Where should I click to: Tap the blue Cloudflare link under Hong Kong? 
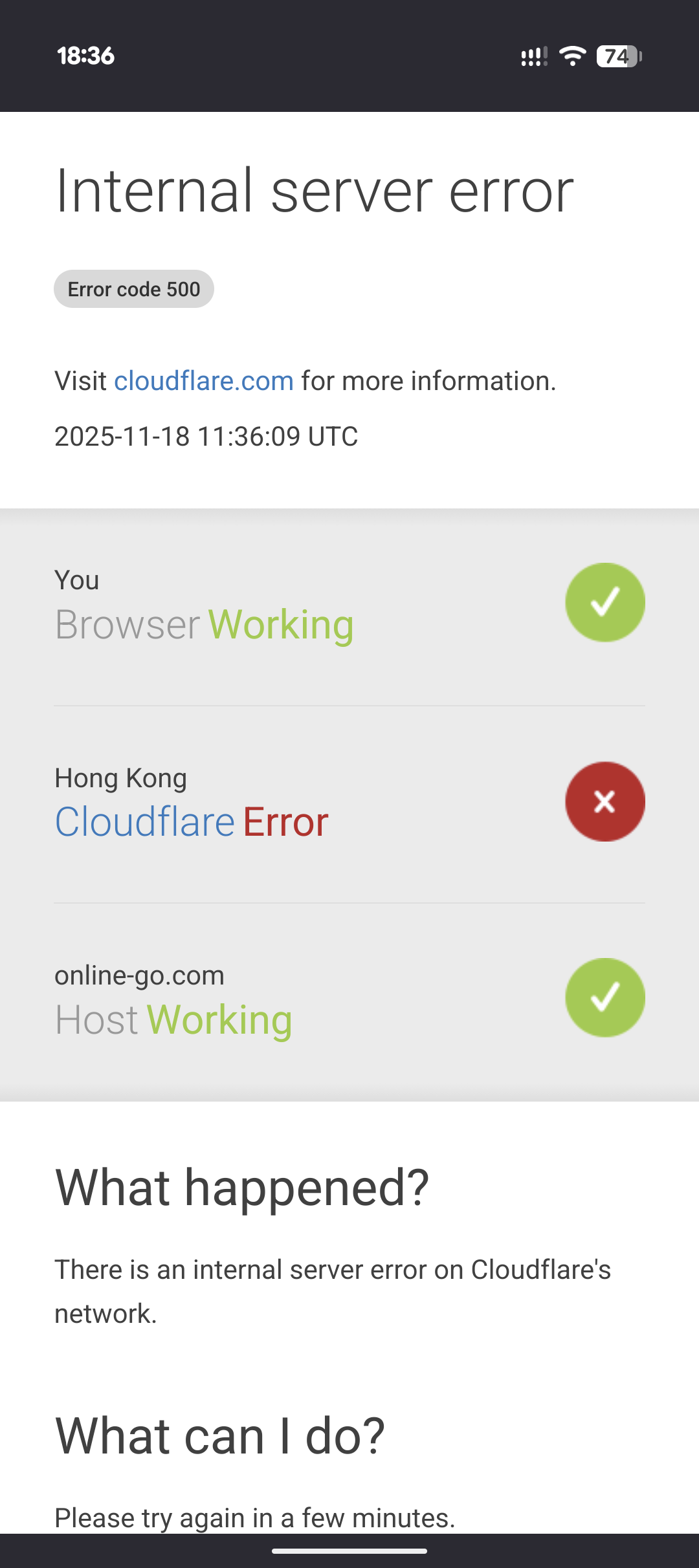tap(144, 822)
